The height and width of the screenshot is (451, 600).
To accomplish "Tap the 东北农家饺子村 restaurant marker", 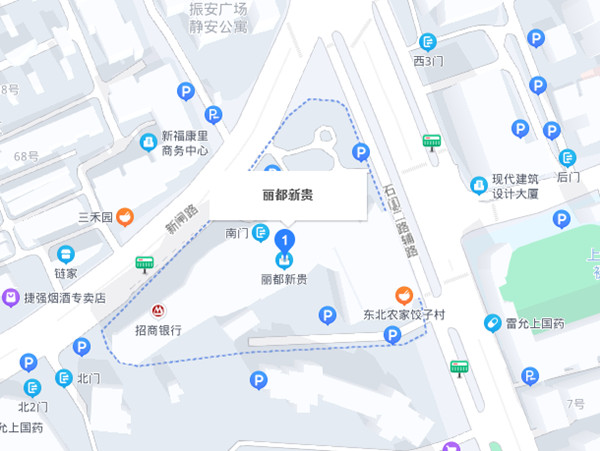I will pos(403,296).
